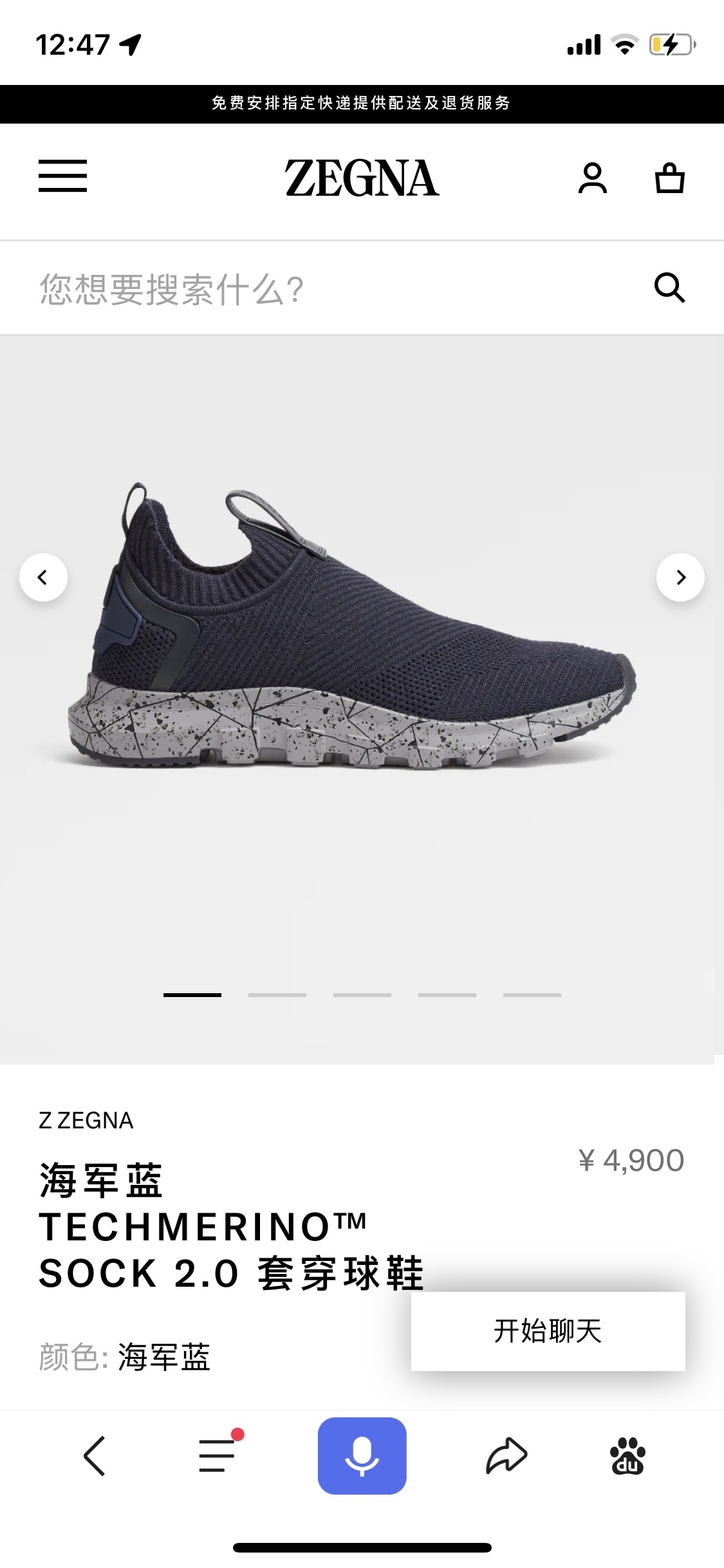This screenshot has height=1568, width=724.
Task: Open the shopping bag
Action: pyautogui.click(x=669, y=178)
